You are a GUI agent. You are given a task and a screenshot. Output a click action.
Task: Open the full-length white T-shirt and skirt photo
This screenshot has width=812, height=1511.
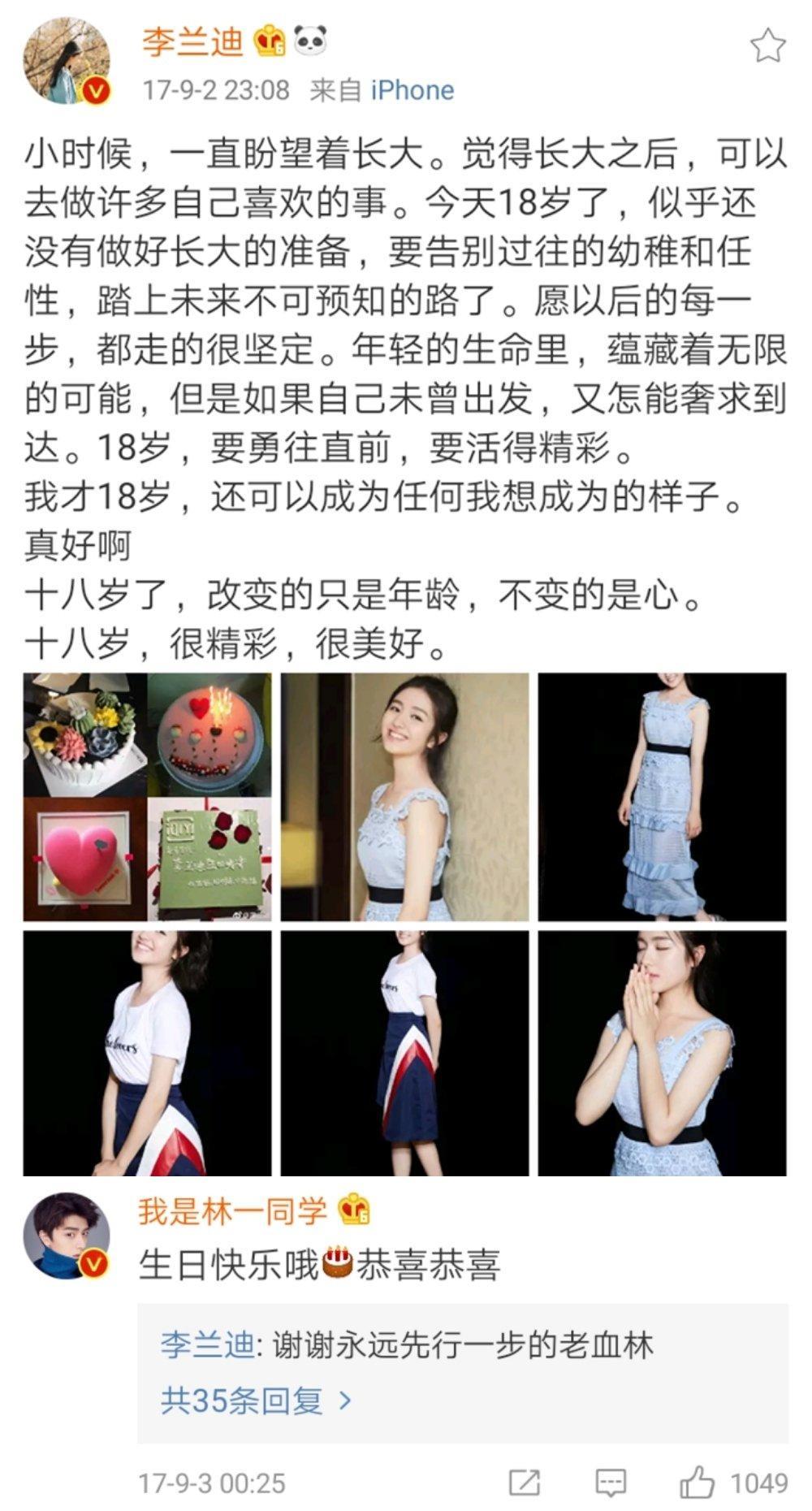404,1053
